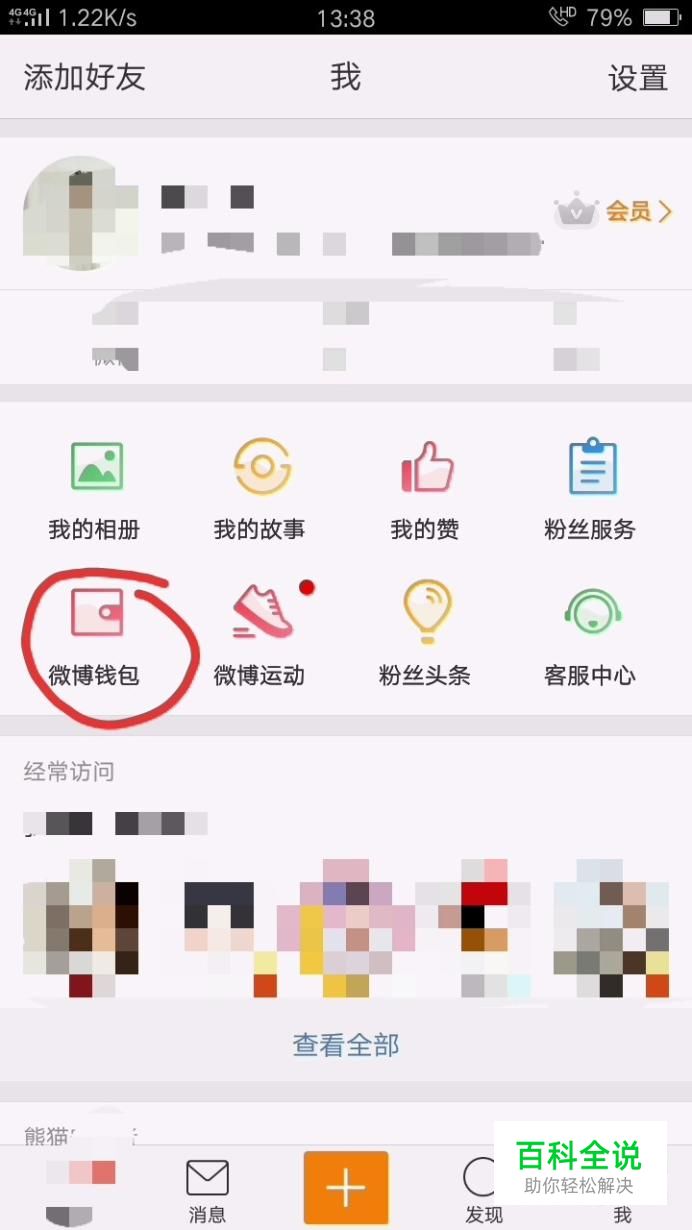View 我的赞 likes

click(x=425, y=490)
